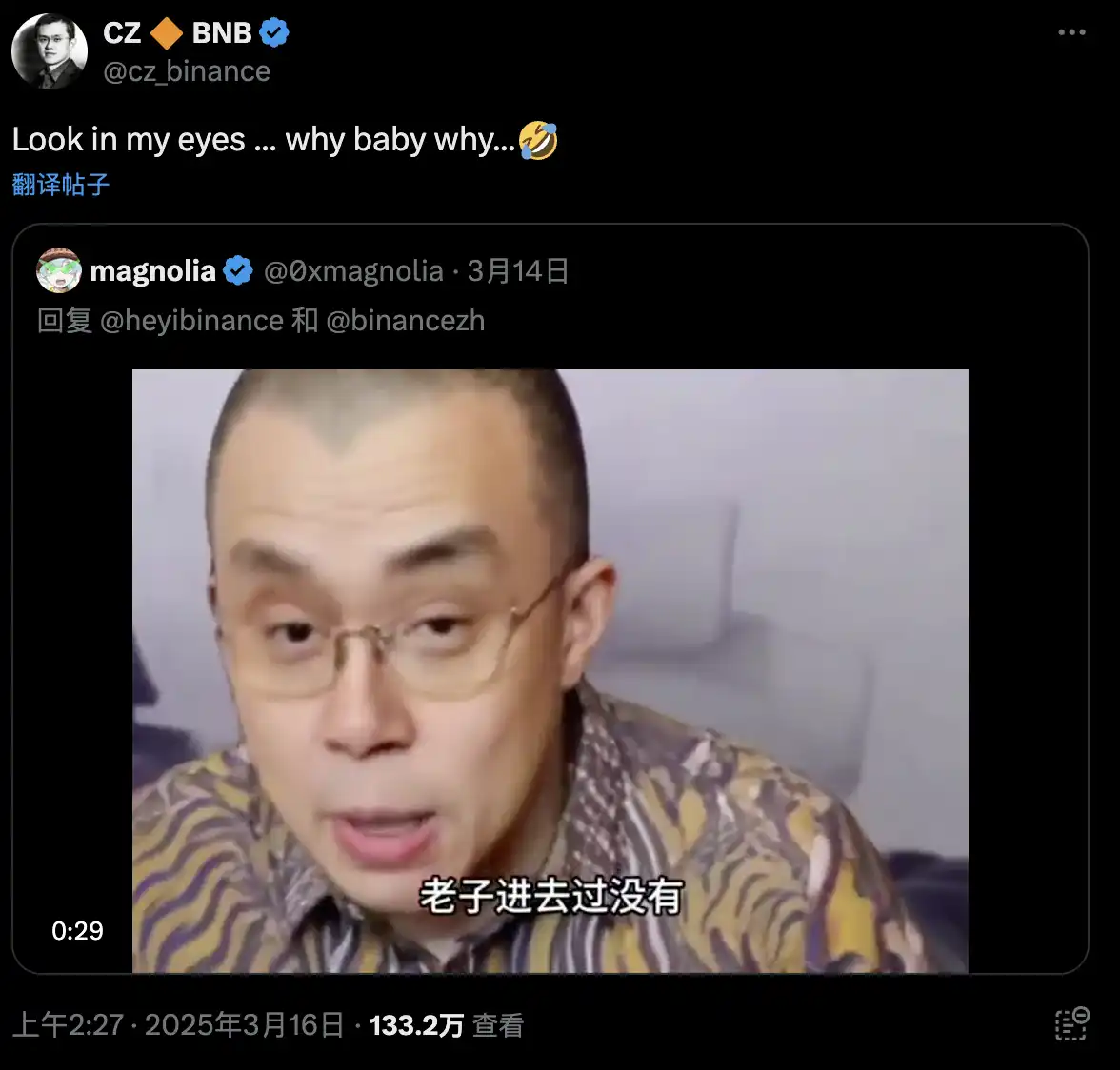Image resolution: width=1120 pixels, height=1070 pixels.
Task: View magnolia's profile avatar
Action: point(59,271)
